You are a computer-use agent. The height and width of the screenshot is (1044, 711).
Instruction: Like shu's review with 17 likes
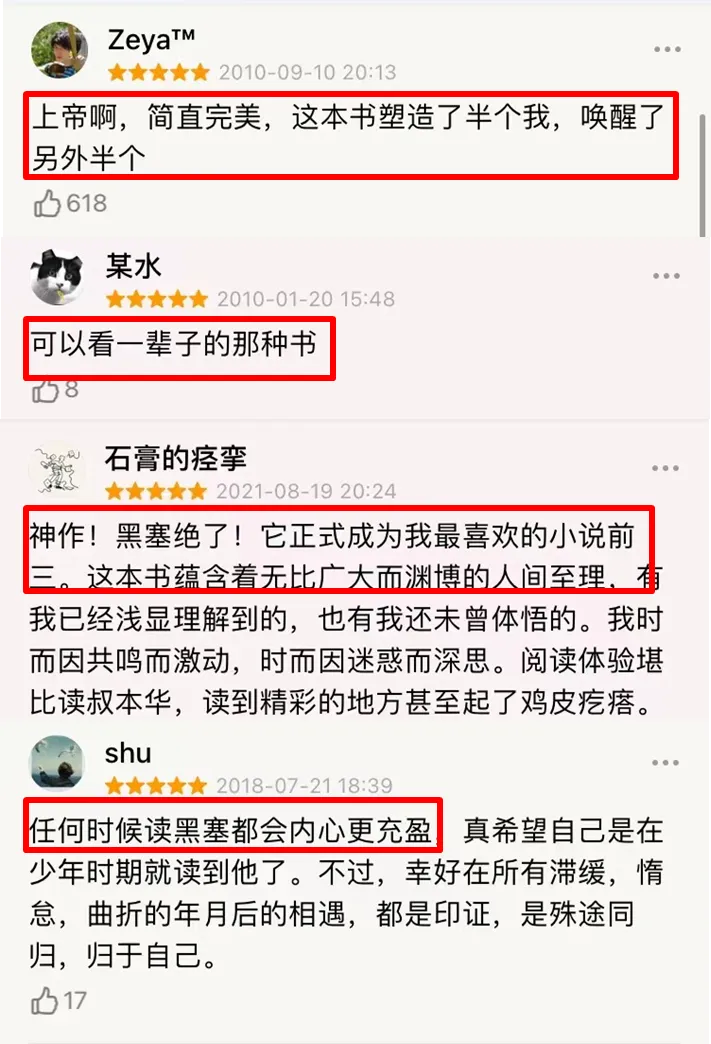pos(46,999)
